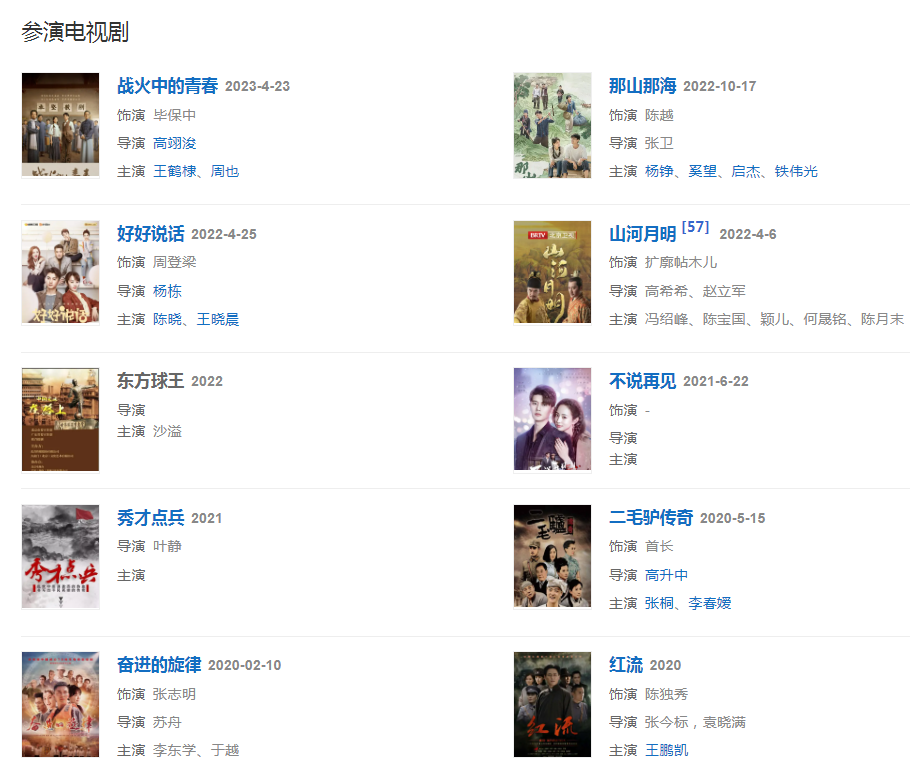
Task: Open reference citation 57
Action: [695, 227]
